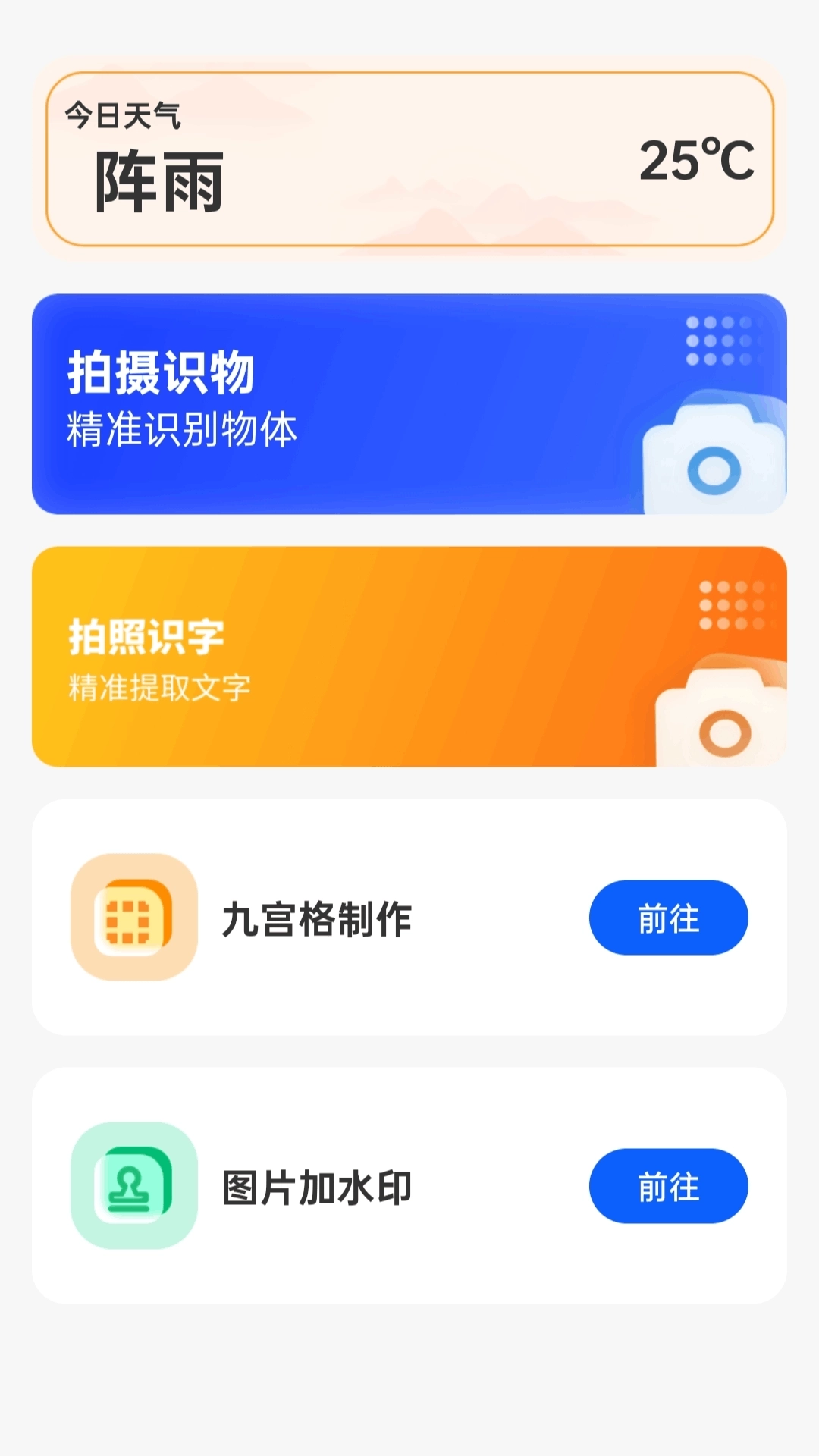
Task: Tap the orange grid app icon
Action: click(x=133, y=918)
